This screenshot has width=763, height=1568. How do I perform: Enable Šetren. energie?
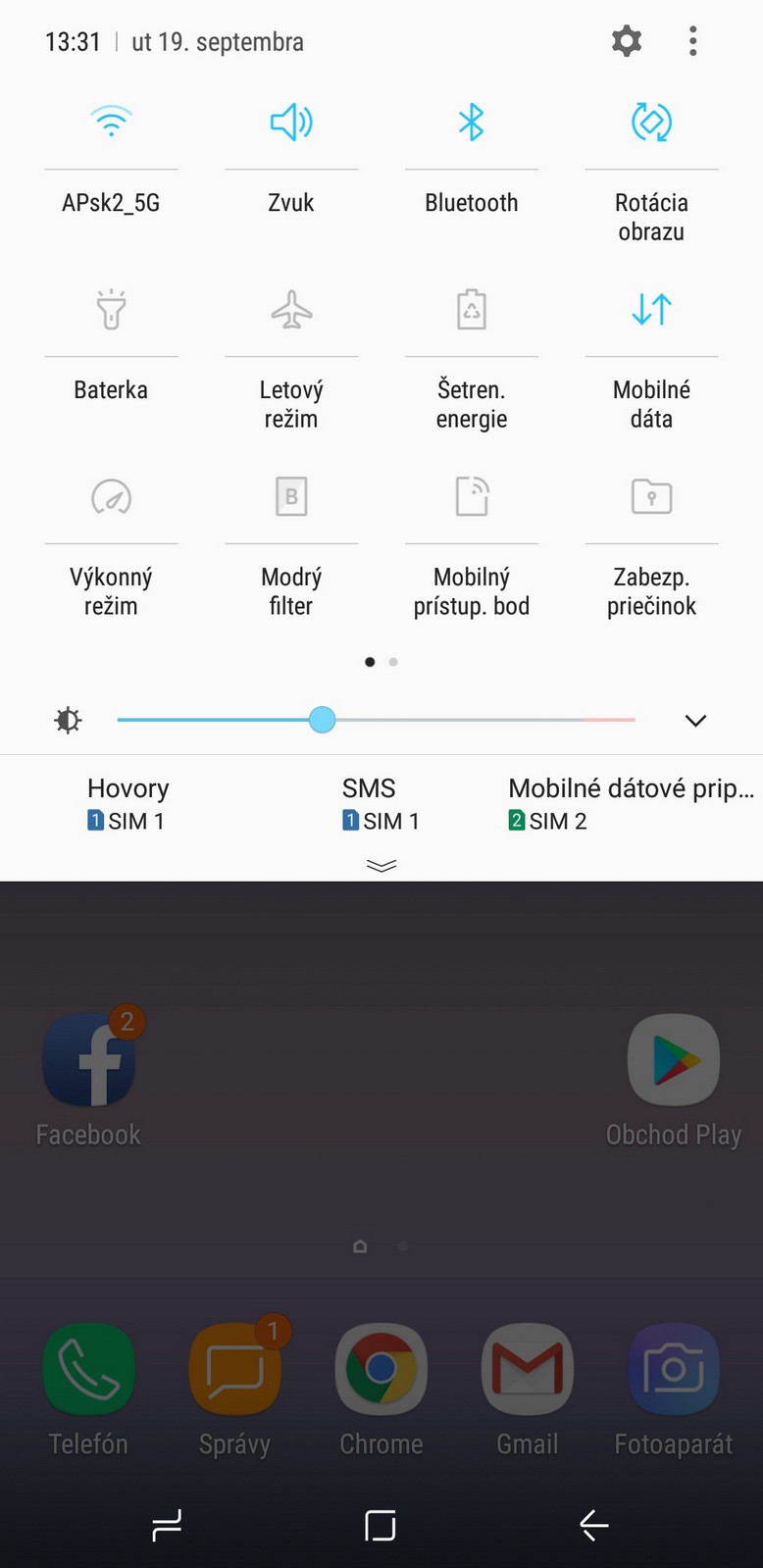click(472, 310)
